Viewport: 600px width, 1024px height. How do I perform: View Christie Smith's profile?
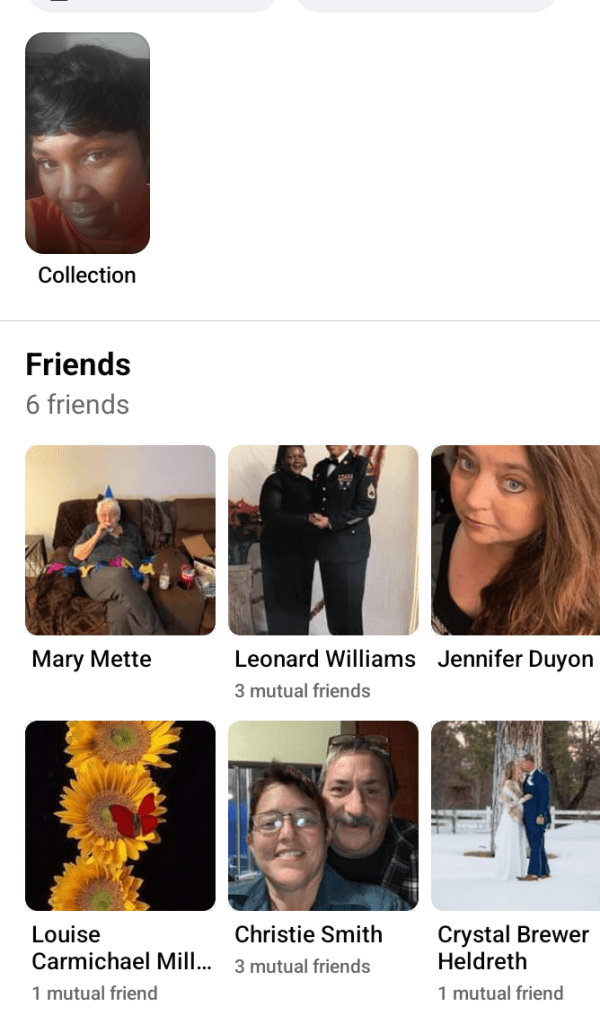pos(323,815)
